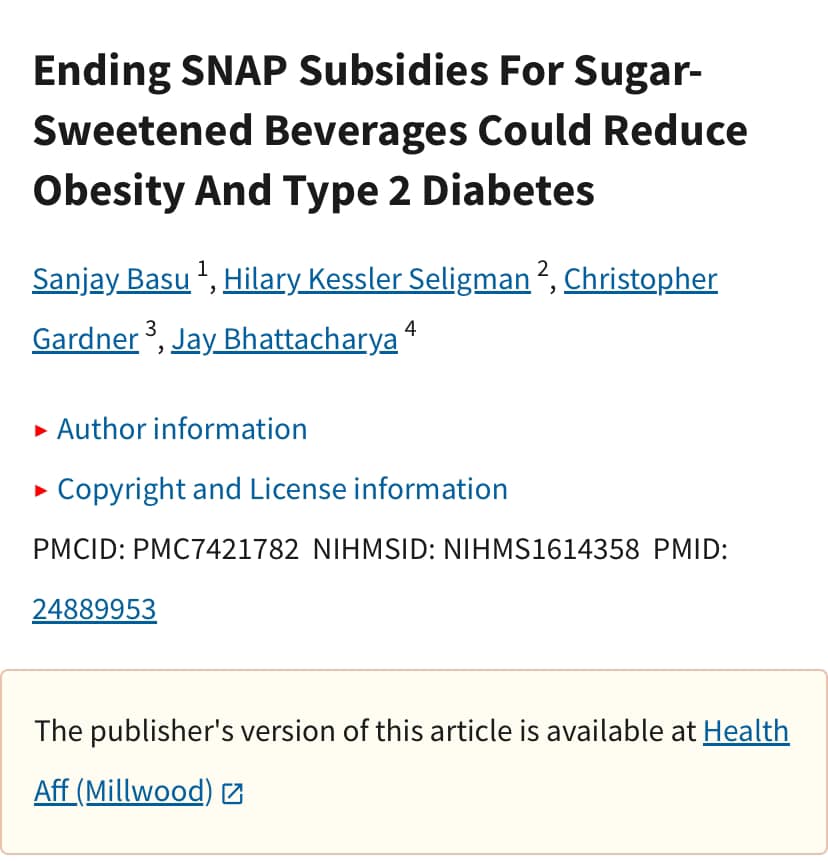The width and height of the screenshot is (828, 861).
Task: Expand the Author information section
Action: click(x=181, y=429)
